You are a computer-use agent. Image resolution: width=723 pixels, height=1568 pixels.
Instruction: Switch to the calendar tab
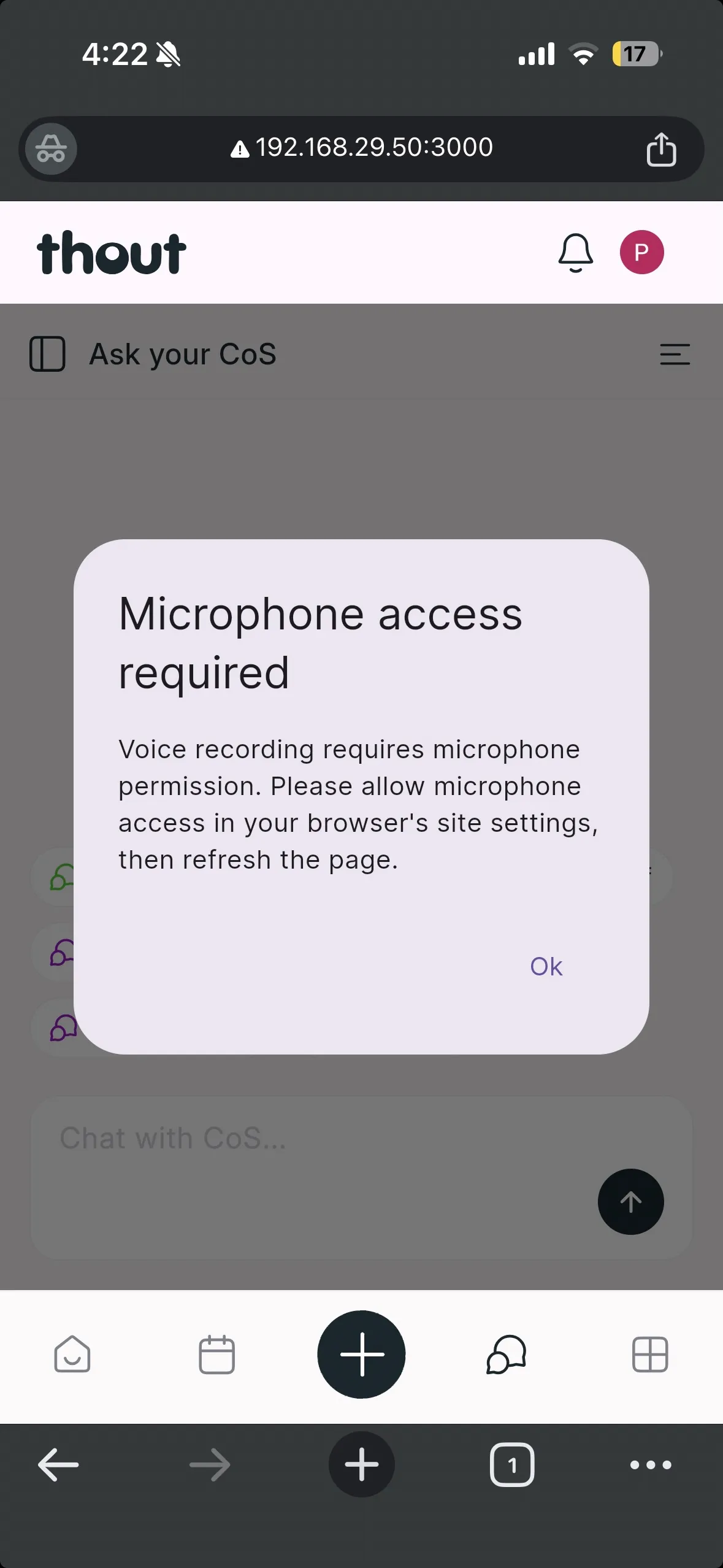tap(216, 1354)
